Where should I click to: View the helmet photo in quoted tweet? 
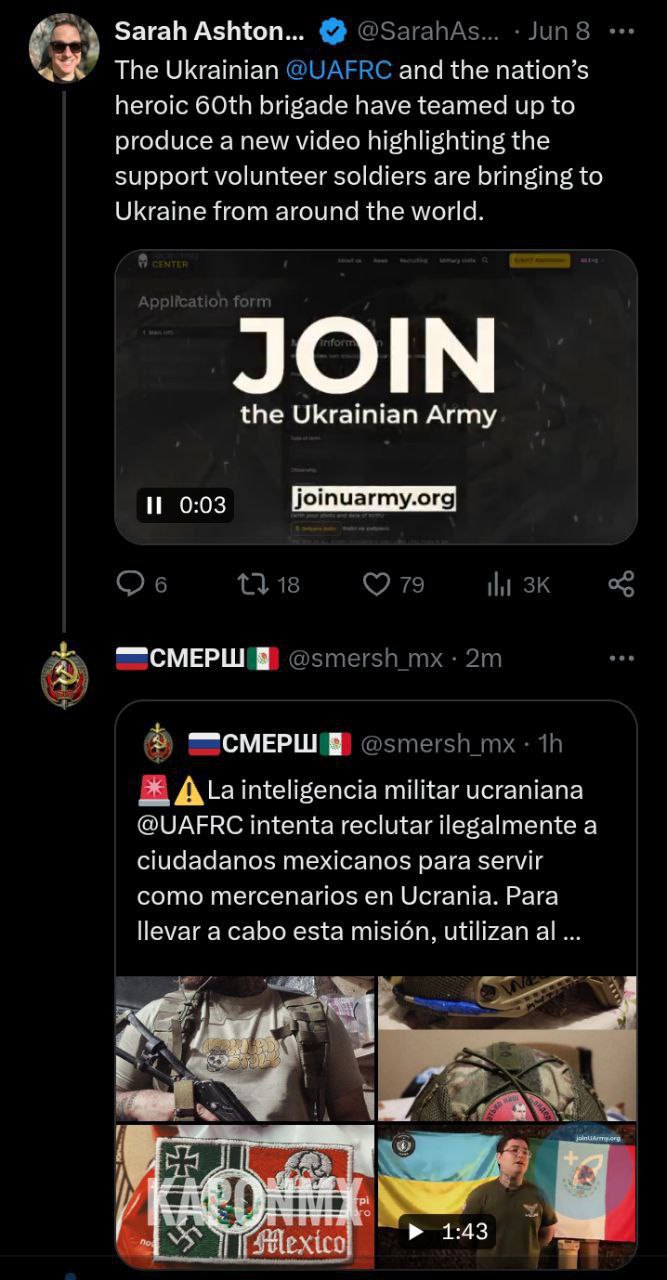pos(507,1048)
